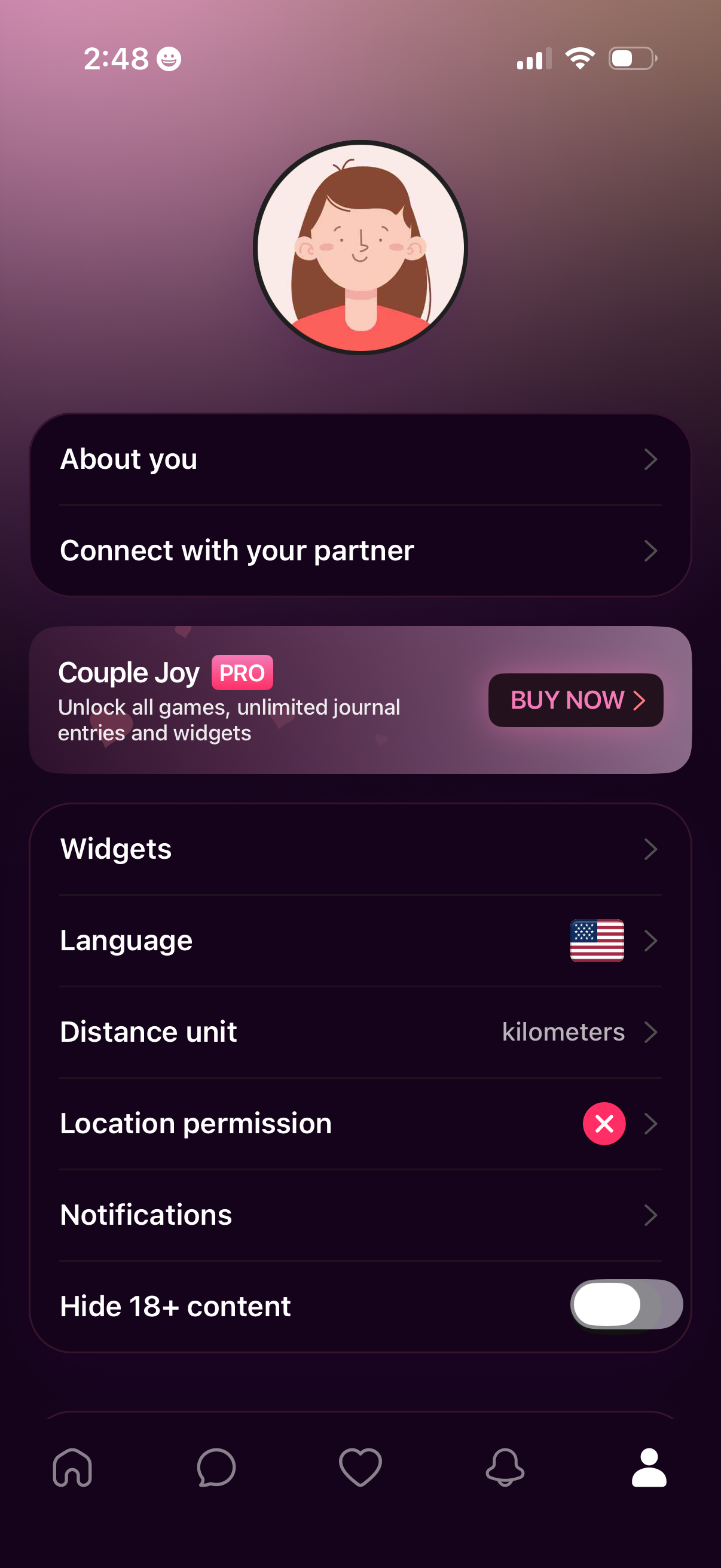The image size is (721, 1568).
Task: Open Location permission settings
Action: [x=360, y=1124]
